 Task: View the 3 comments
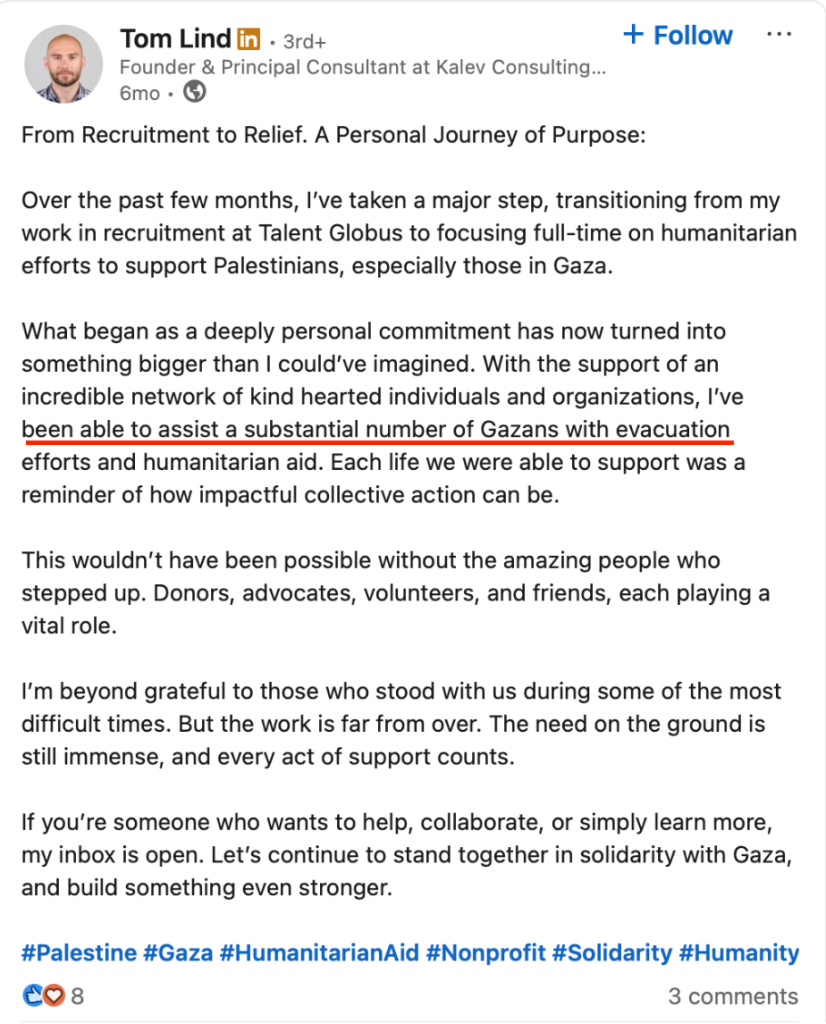click(733, 996)
